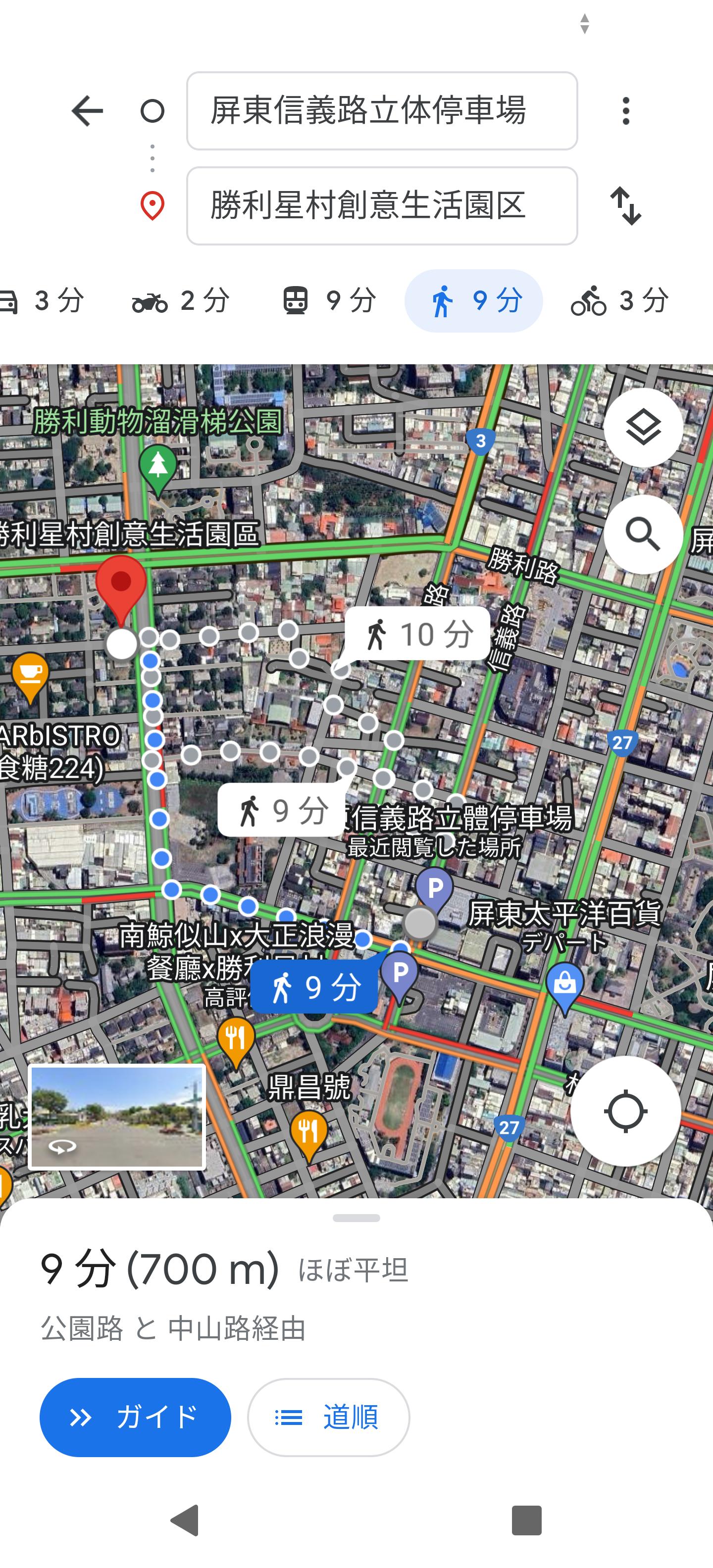Edit starting point 屏東信義路立体停車場

click(381, 111)
